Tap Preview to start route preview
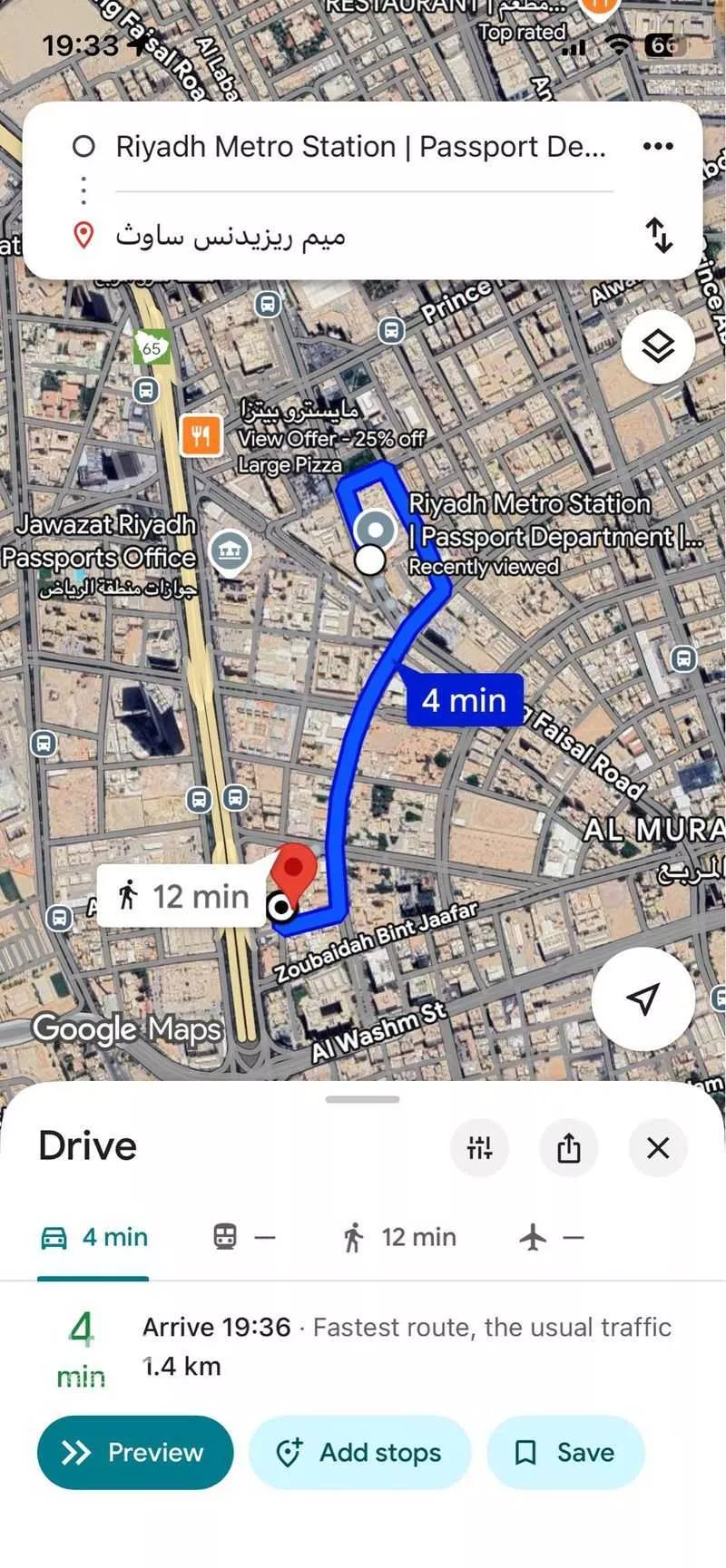The image size is (726, 1568). click(134, 1452)
